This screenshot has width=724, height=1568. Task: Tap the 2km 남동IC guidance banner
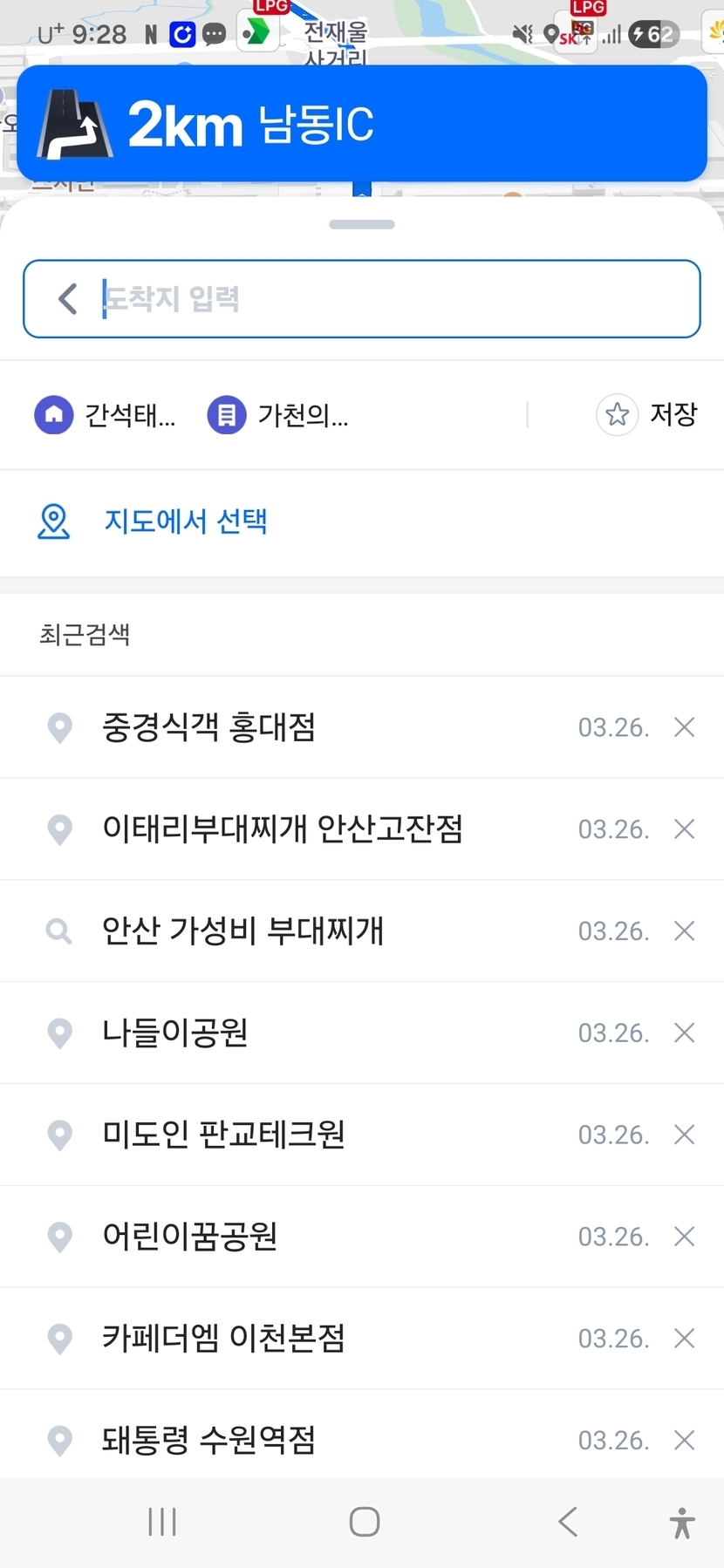pyautogui.click(x=361, y=124)
